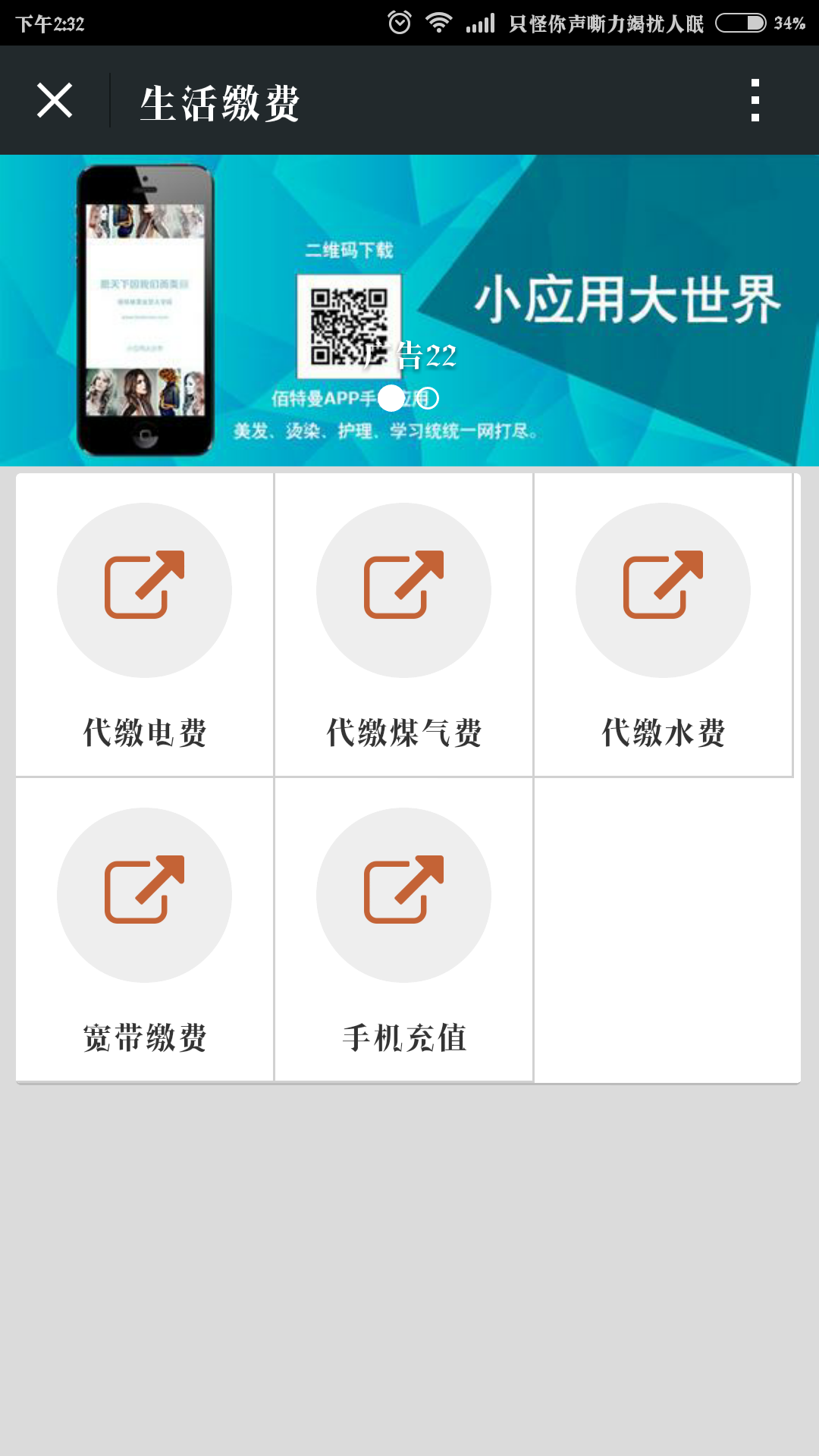Open 代缴水费 water payment
The height and width of the screenshot is (1456, 819).
pos(663,624)
